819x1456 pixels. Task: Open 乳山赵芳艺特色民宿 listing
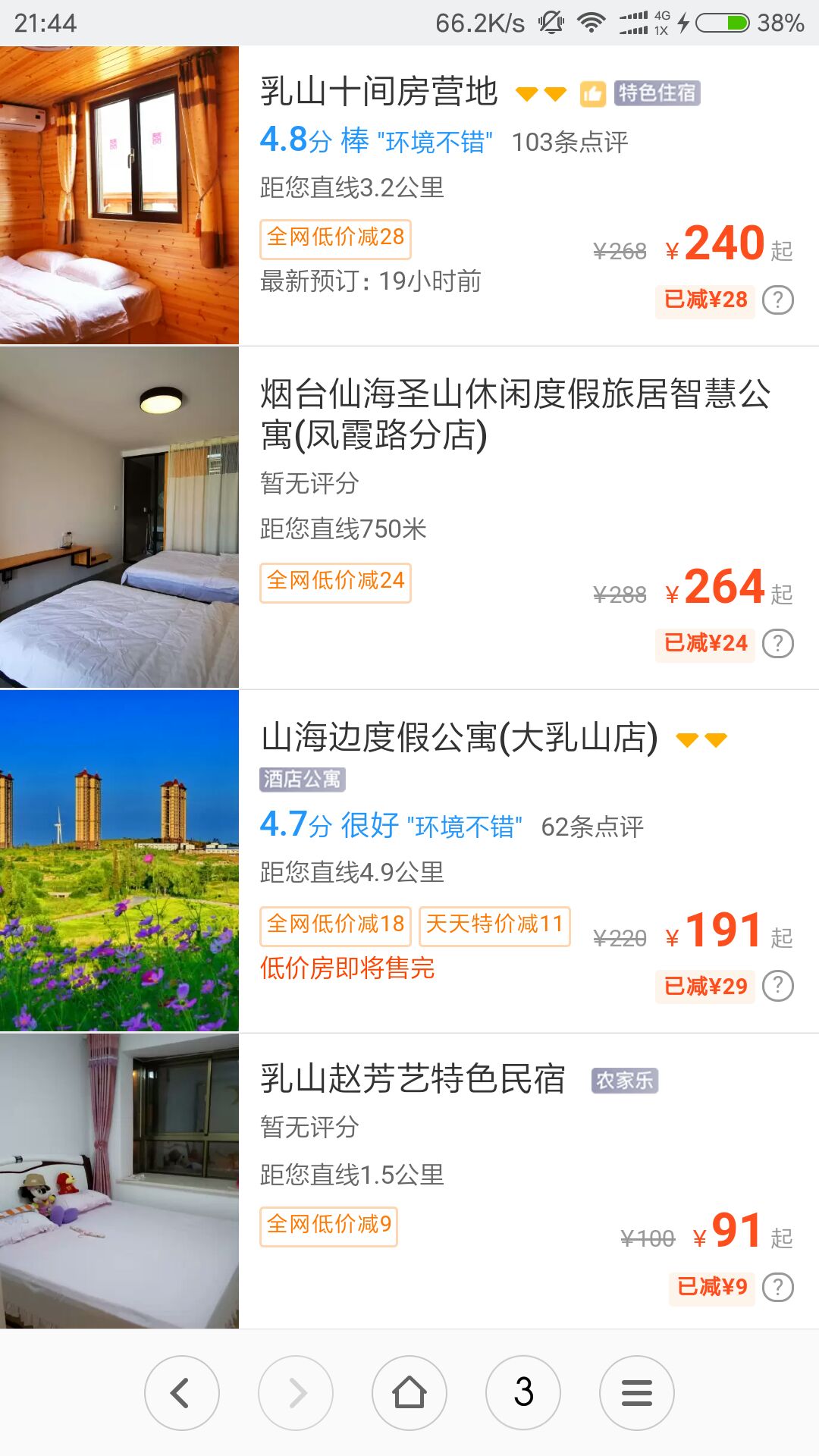pyautogui.click(x=413, y=1079)
